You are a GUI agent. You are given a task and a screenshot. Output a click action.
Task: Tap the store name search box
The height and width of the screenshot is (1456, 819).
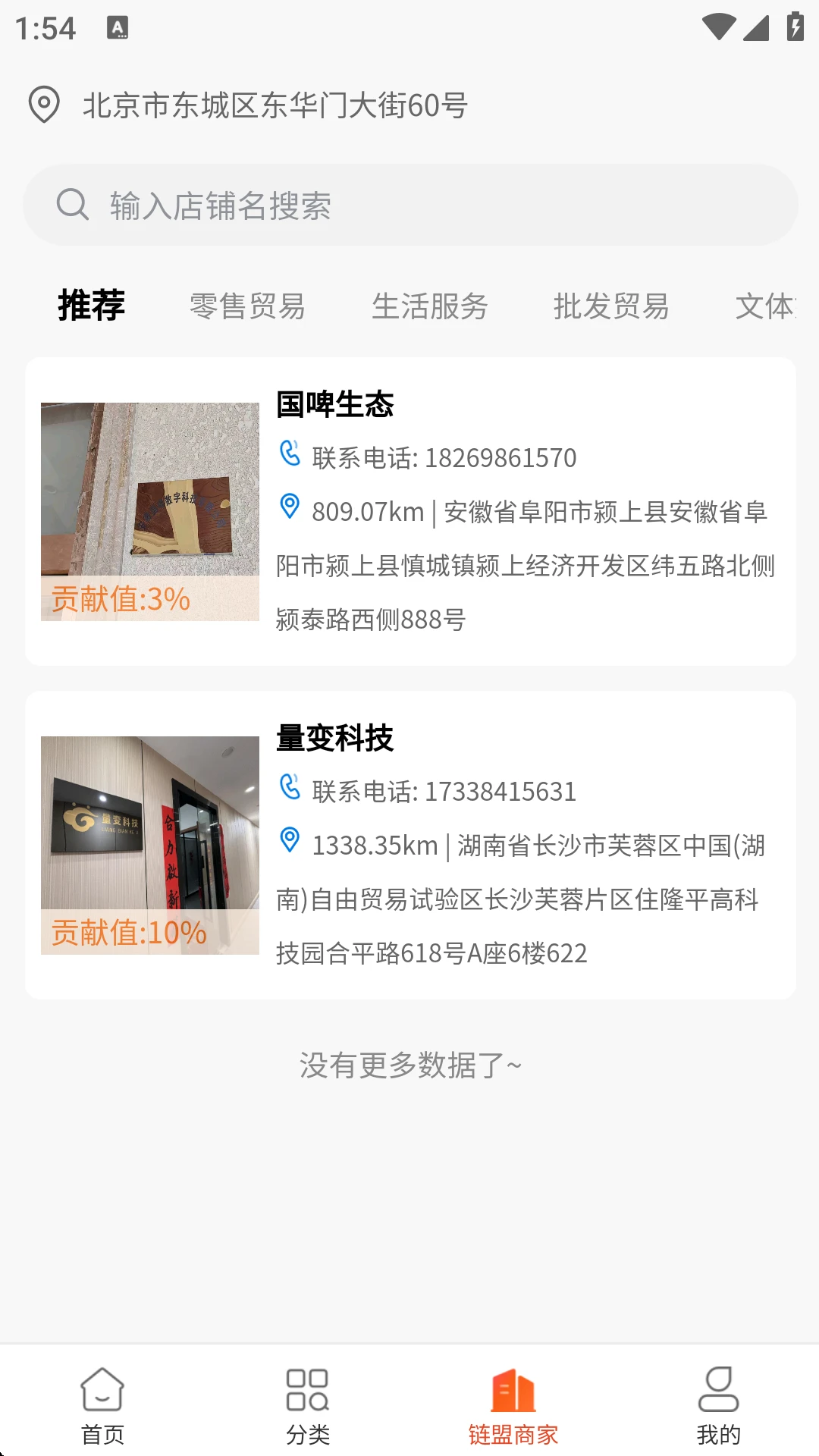(409, 206)
